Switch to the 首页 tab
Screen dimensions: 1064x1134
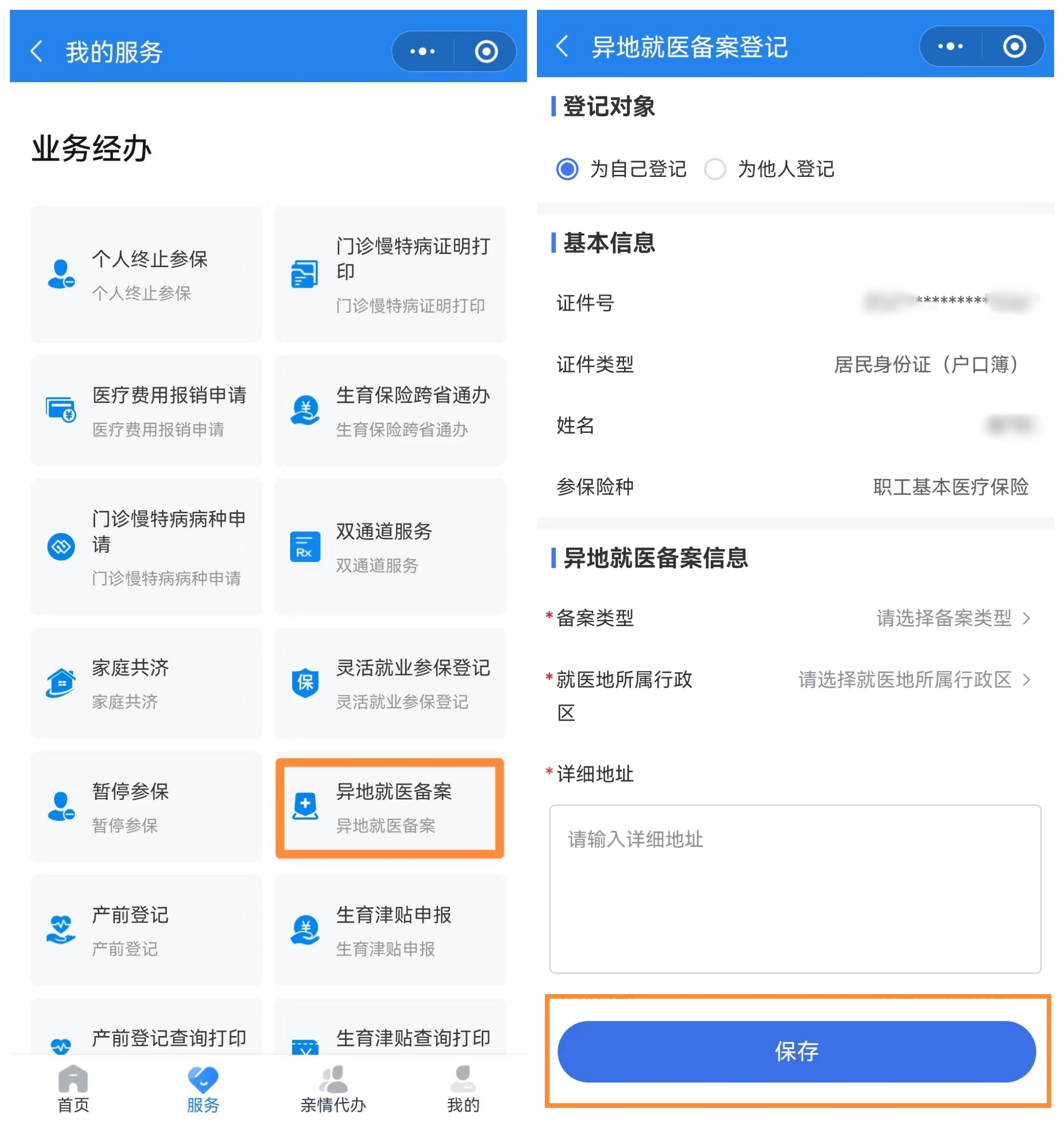73,1090
